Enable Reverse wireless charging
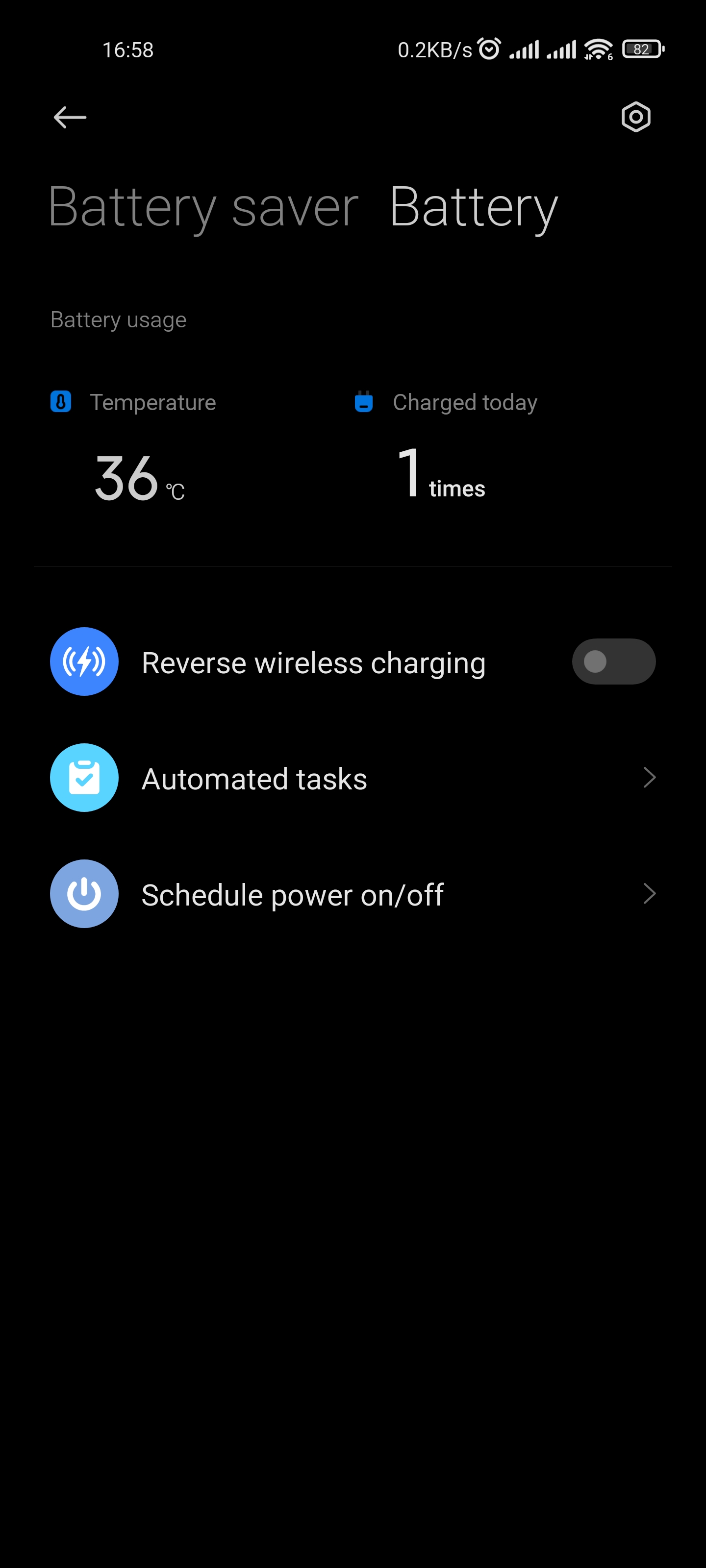Viewport: 706px width, 1568px height. coord(613,661)
